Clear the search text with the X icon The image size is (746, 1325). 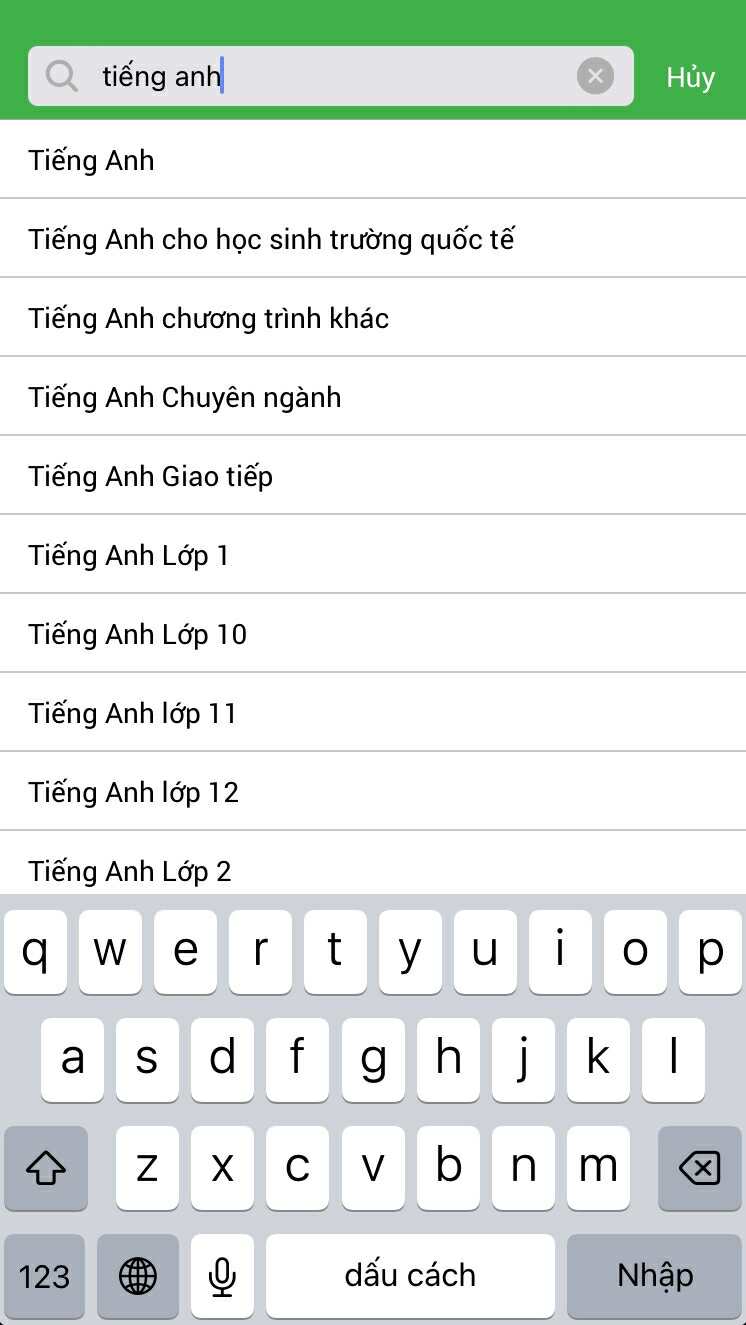click(x=595, y=76)
